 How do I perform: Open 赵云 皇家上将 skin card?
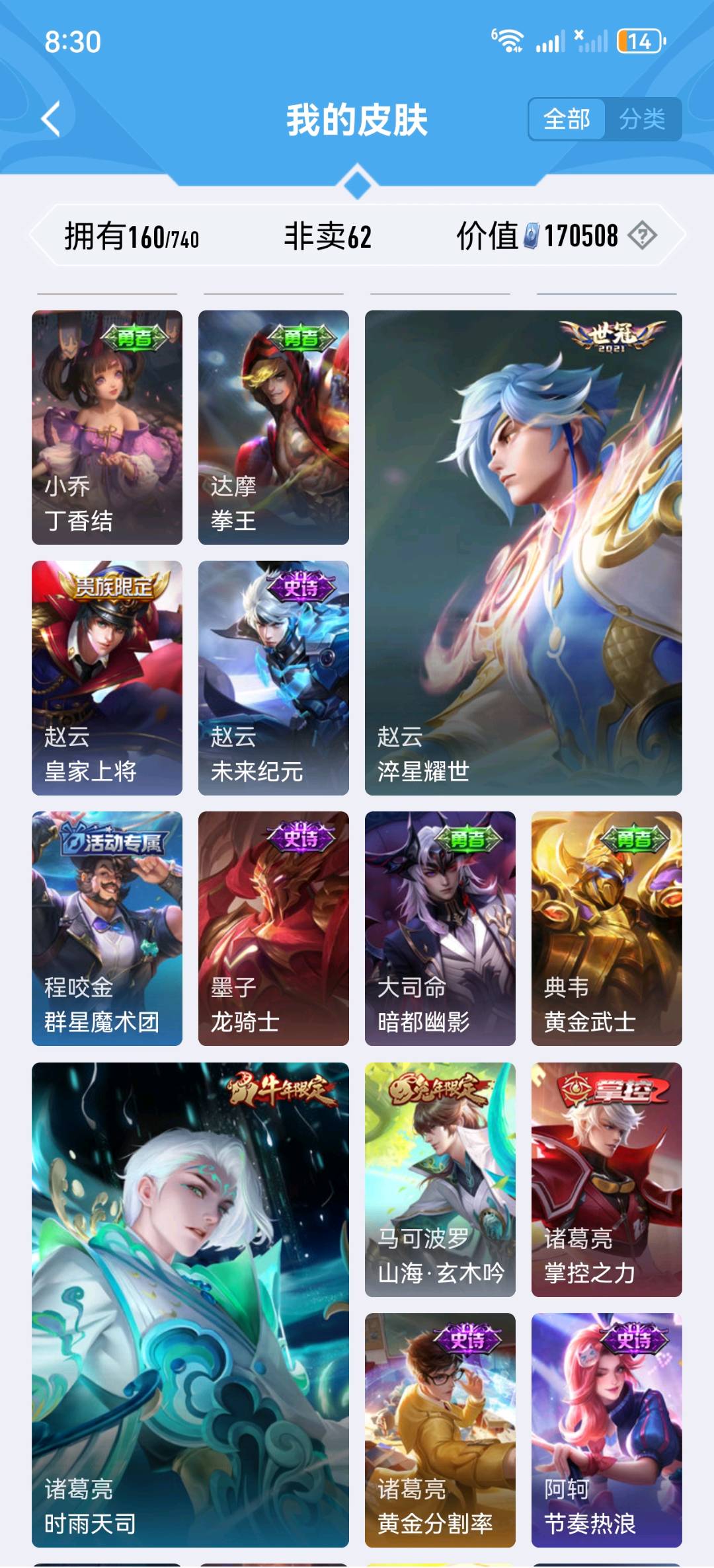click(x=107, y=677)
